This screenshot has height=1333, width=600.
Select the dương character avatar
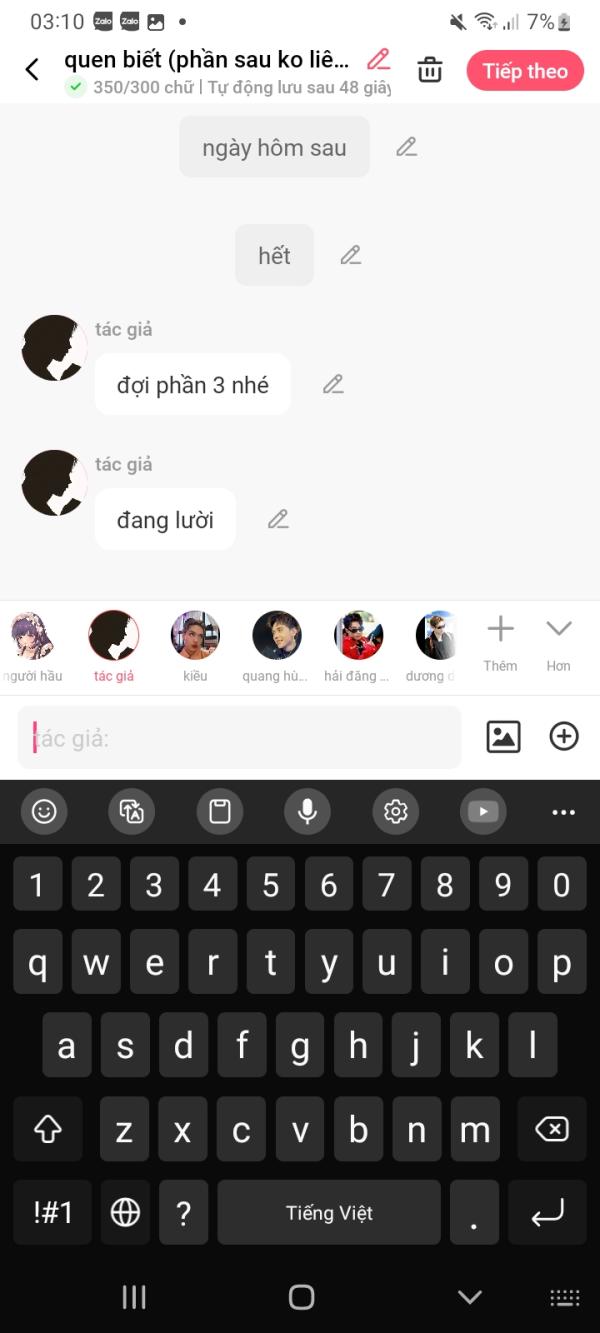click(x=437, y=636)
